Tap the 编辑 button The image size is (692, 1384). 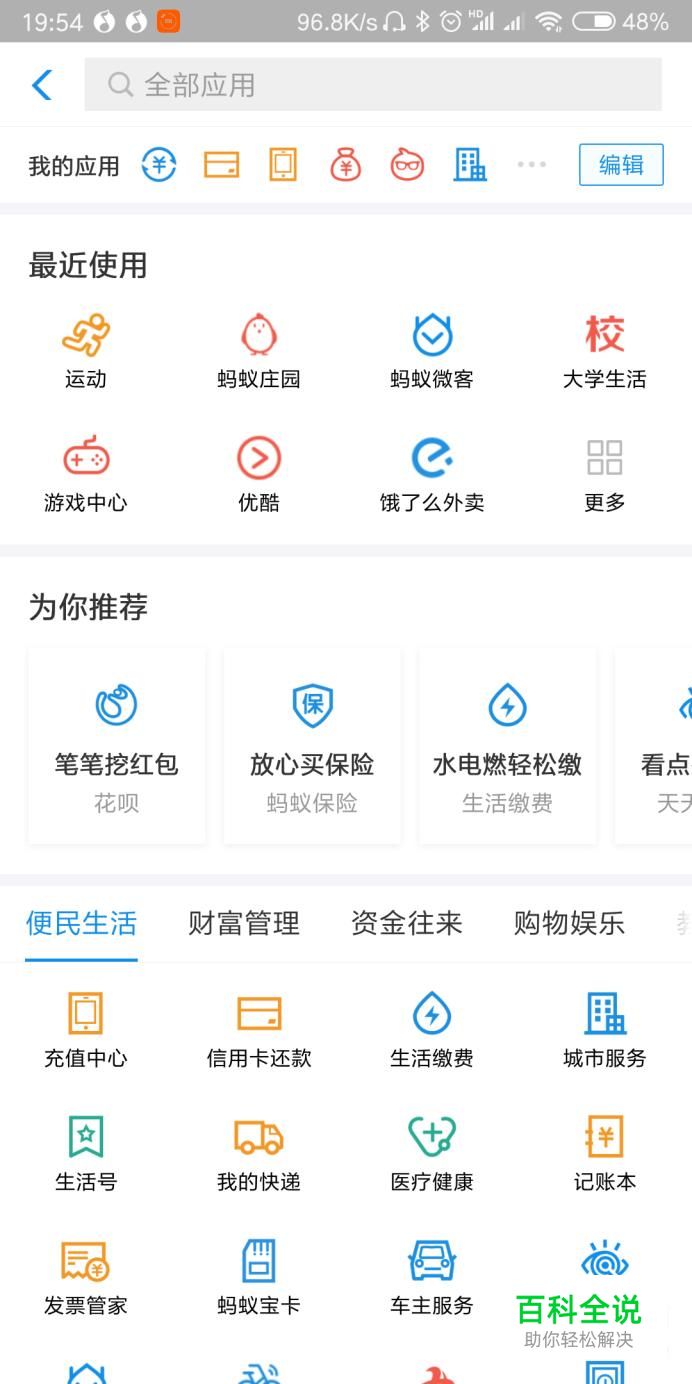(620, 165)
